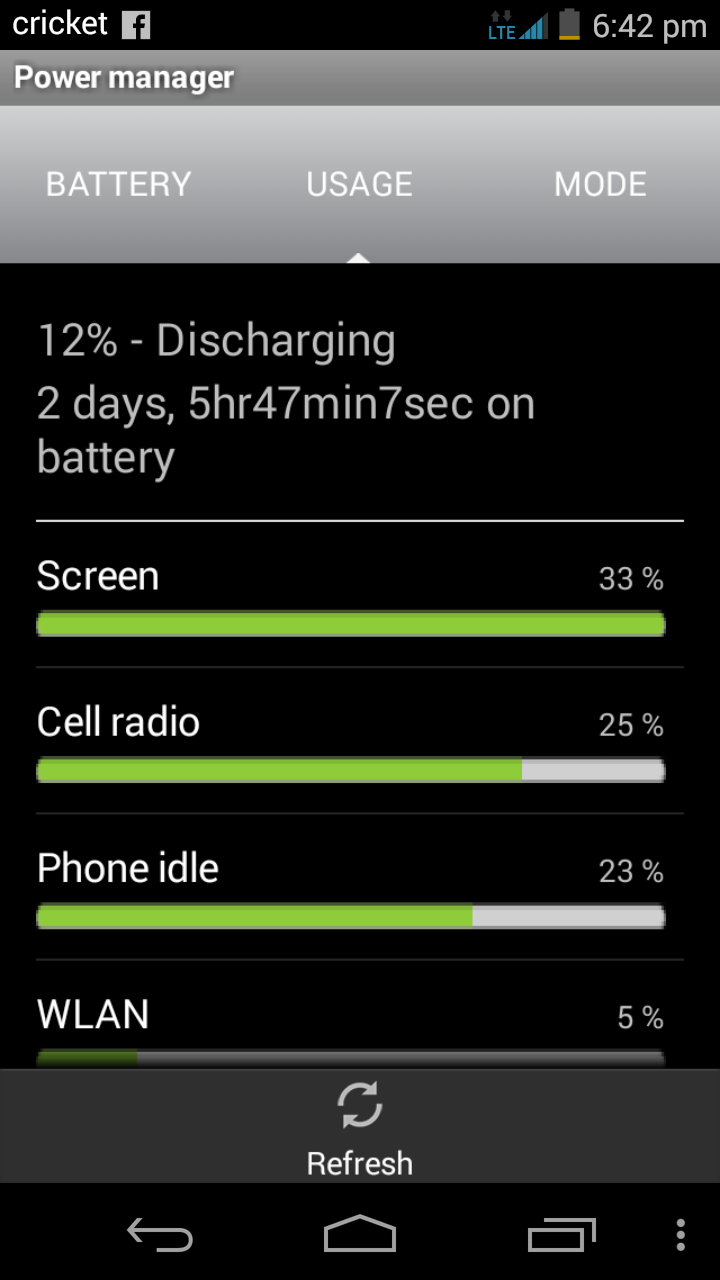Screen dimensions: 720x1280
Task: Refresh the battery usage stats
Action: tap(359, 1127)
